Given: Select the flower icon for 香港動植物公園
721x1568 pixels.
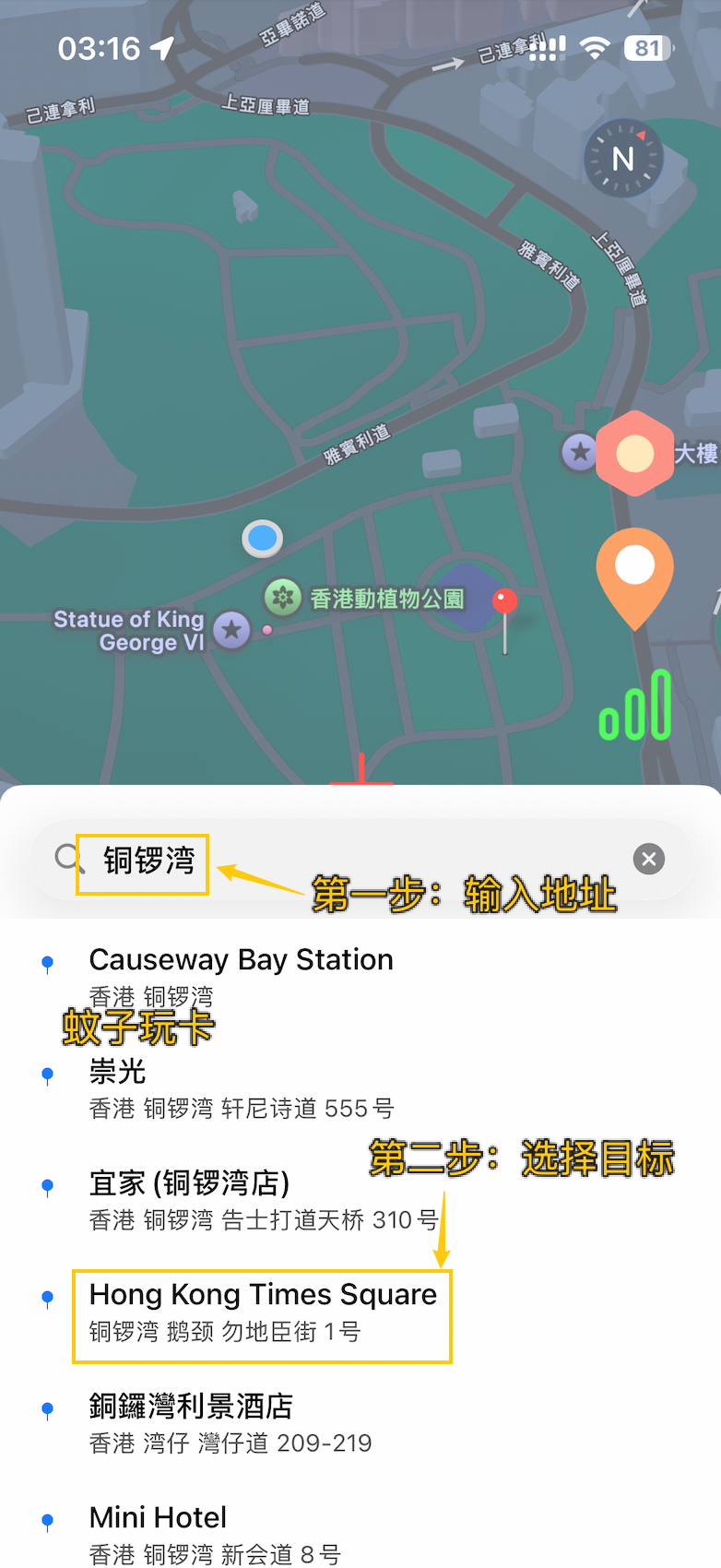Looking at the screenshot, I should [x=283, y=598].
